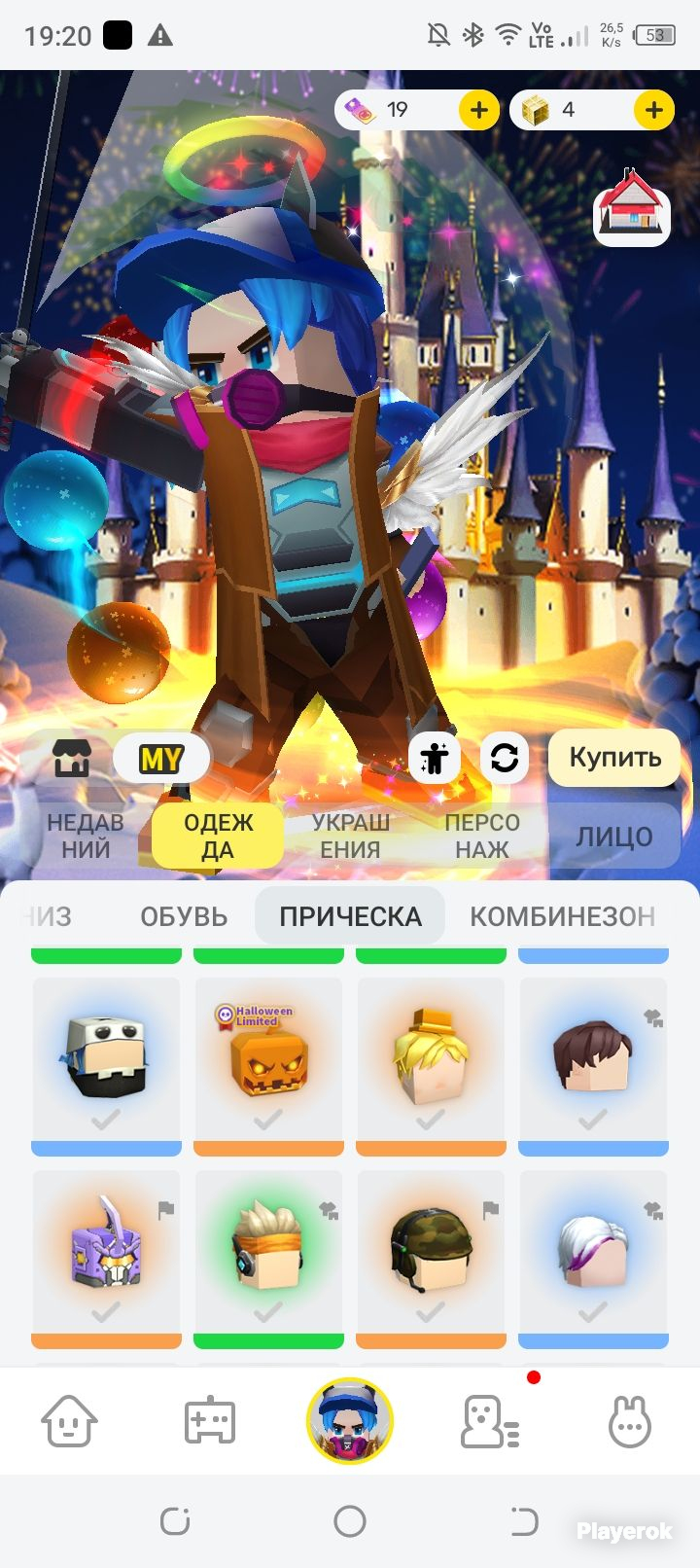This screenshot has width=700, height=1568.
Task: Go to the ПЕРСОНАЖ tab
Action: tap(482, 836)
